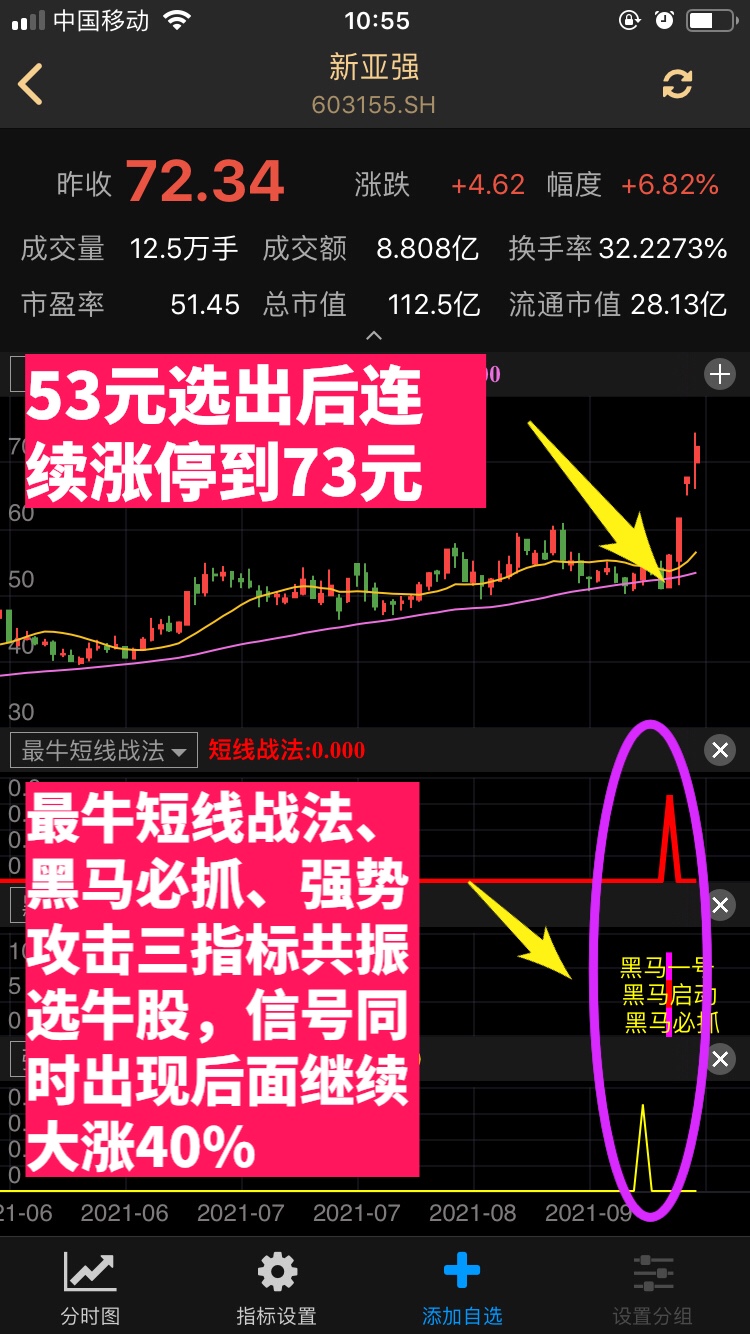Open 指标设置 indicator settings

[x=276, y=1288]
